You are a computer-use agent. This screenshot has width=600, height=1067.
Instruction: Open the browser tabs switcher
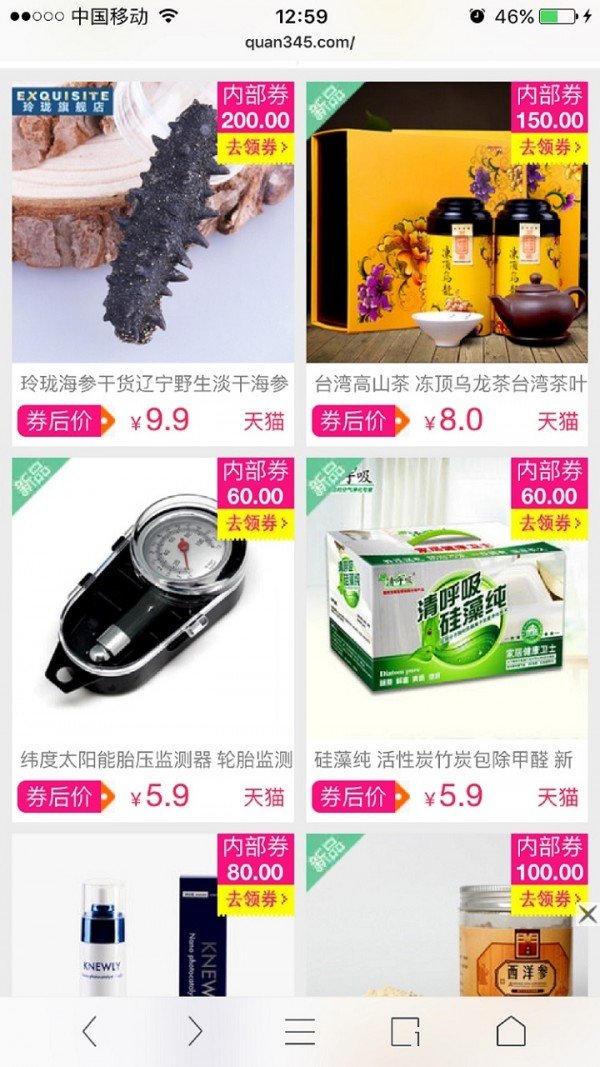405,1031
